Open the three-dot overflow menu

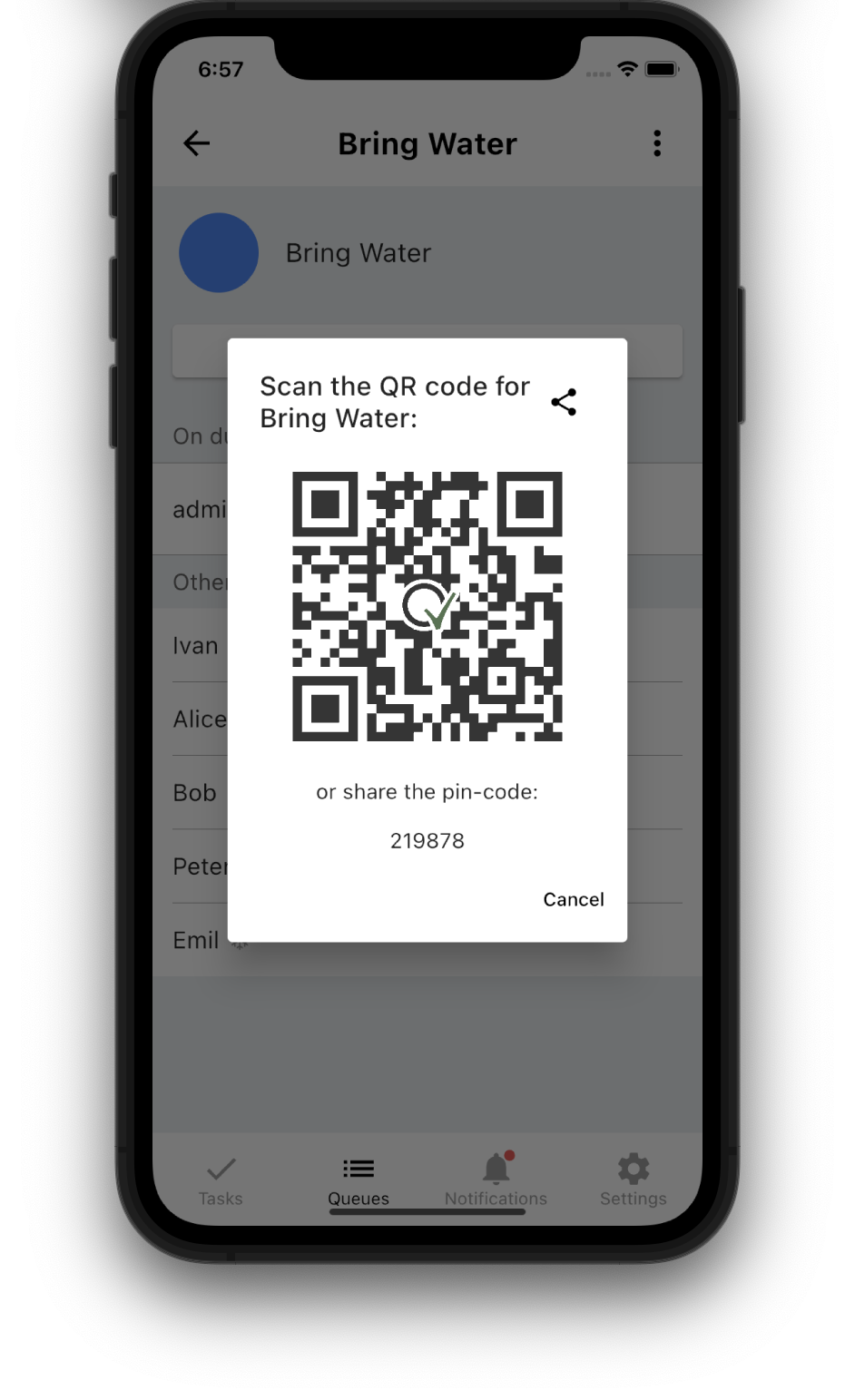pos(657,143)
